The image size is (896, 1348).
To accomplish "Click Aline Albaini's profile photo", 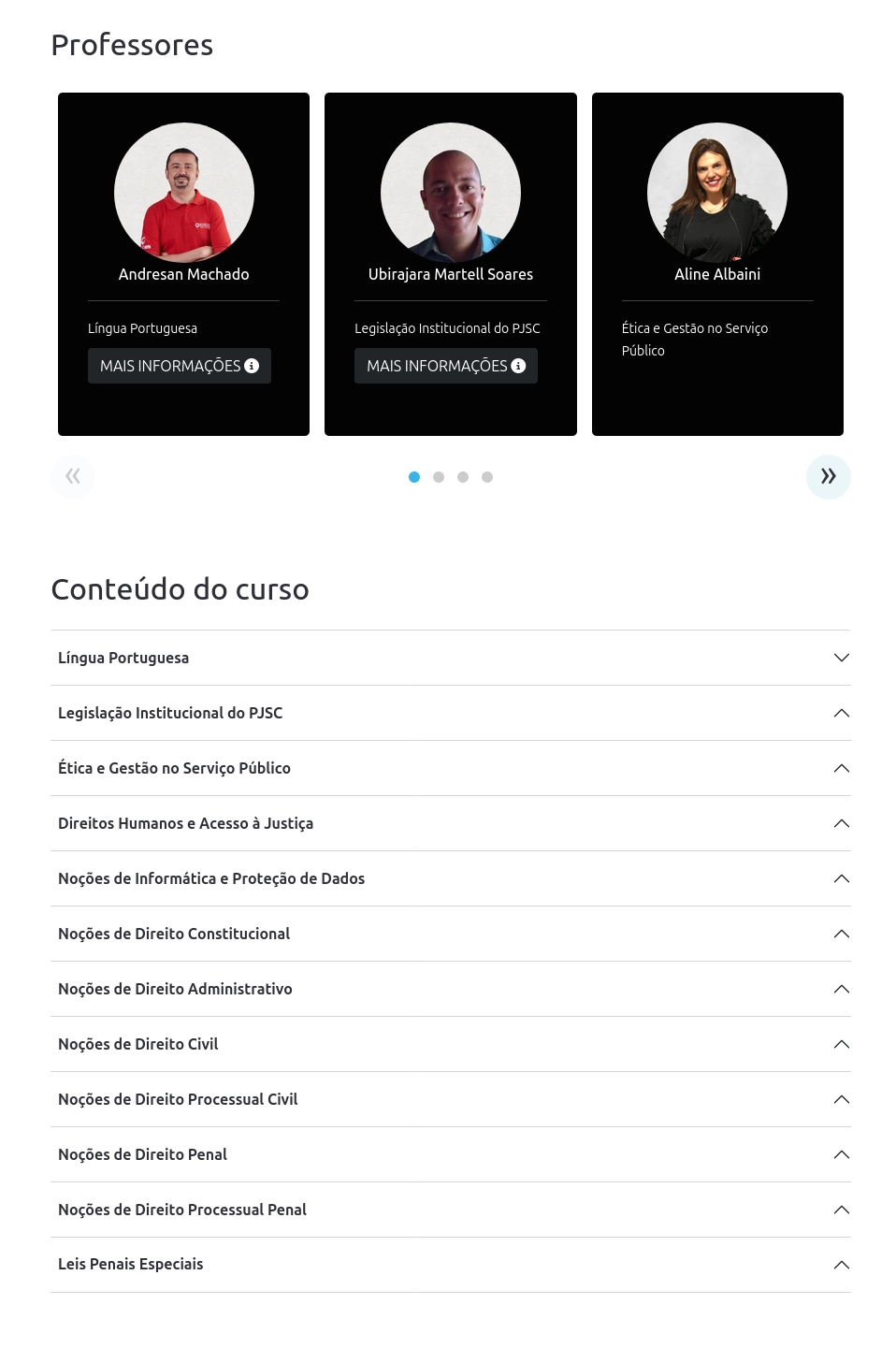I will pos(716,192).
